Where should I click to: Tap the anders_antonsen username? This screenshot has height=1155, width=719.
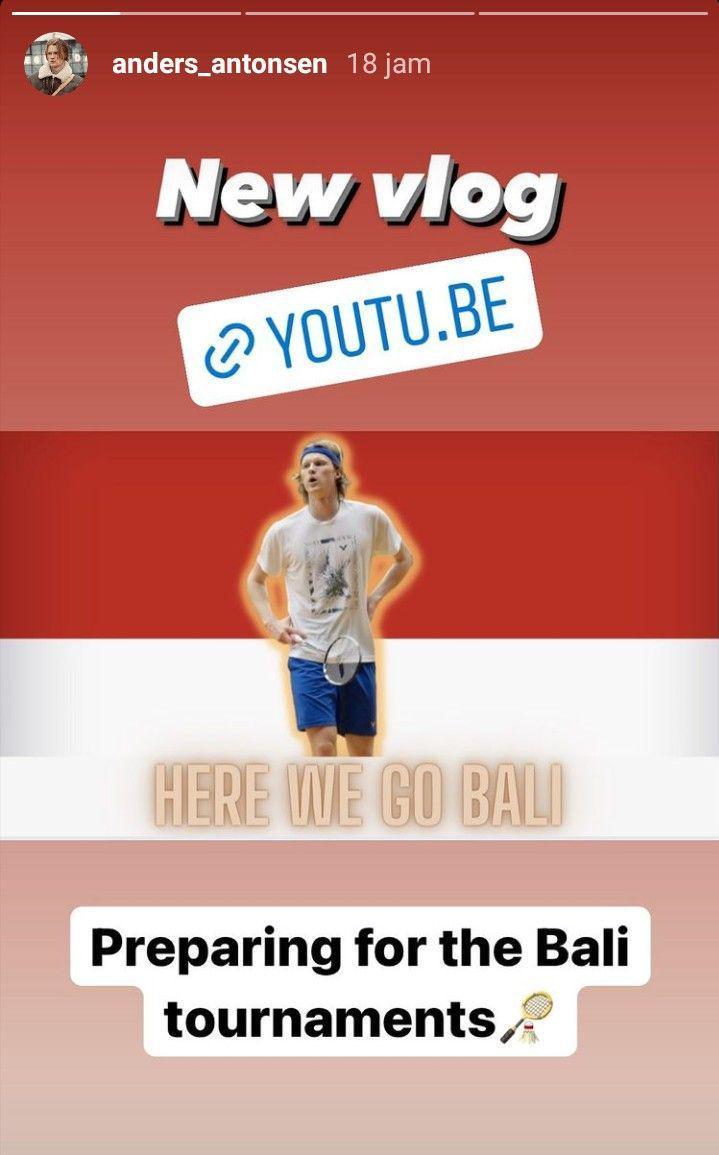(x=219, y=65)
